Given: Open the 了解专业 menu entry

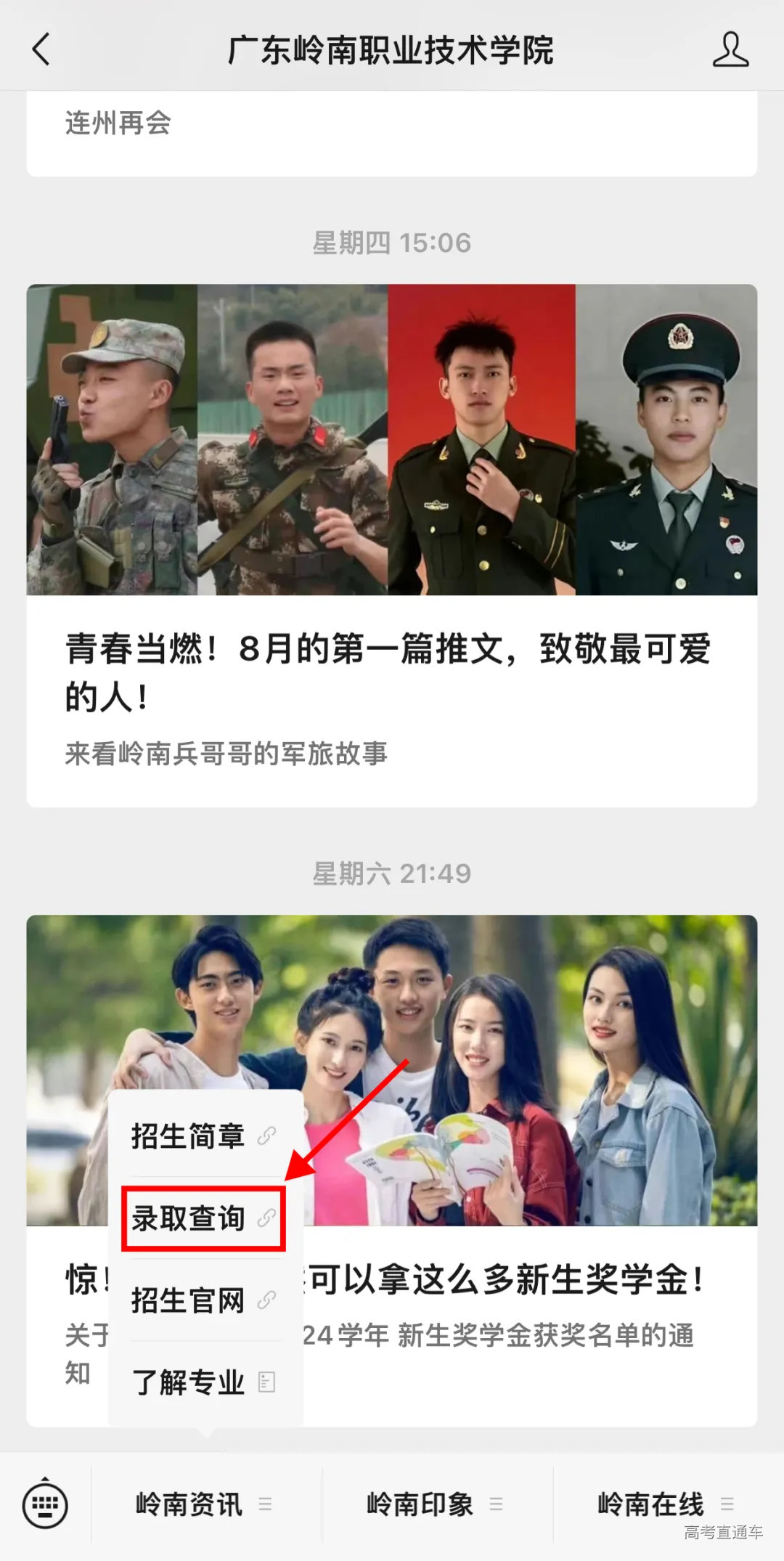Looking at the screenshot, I should click(187, 1380).
